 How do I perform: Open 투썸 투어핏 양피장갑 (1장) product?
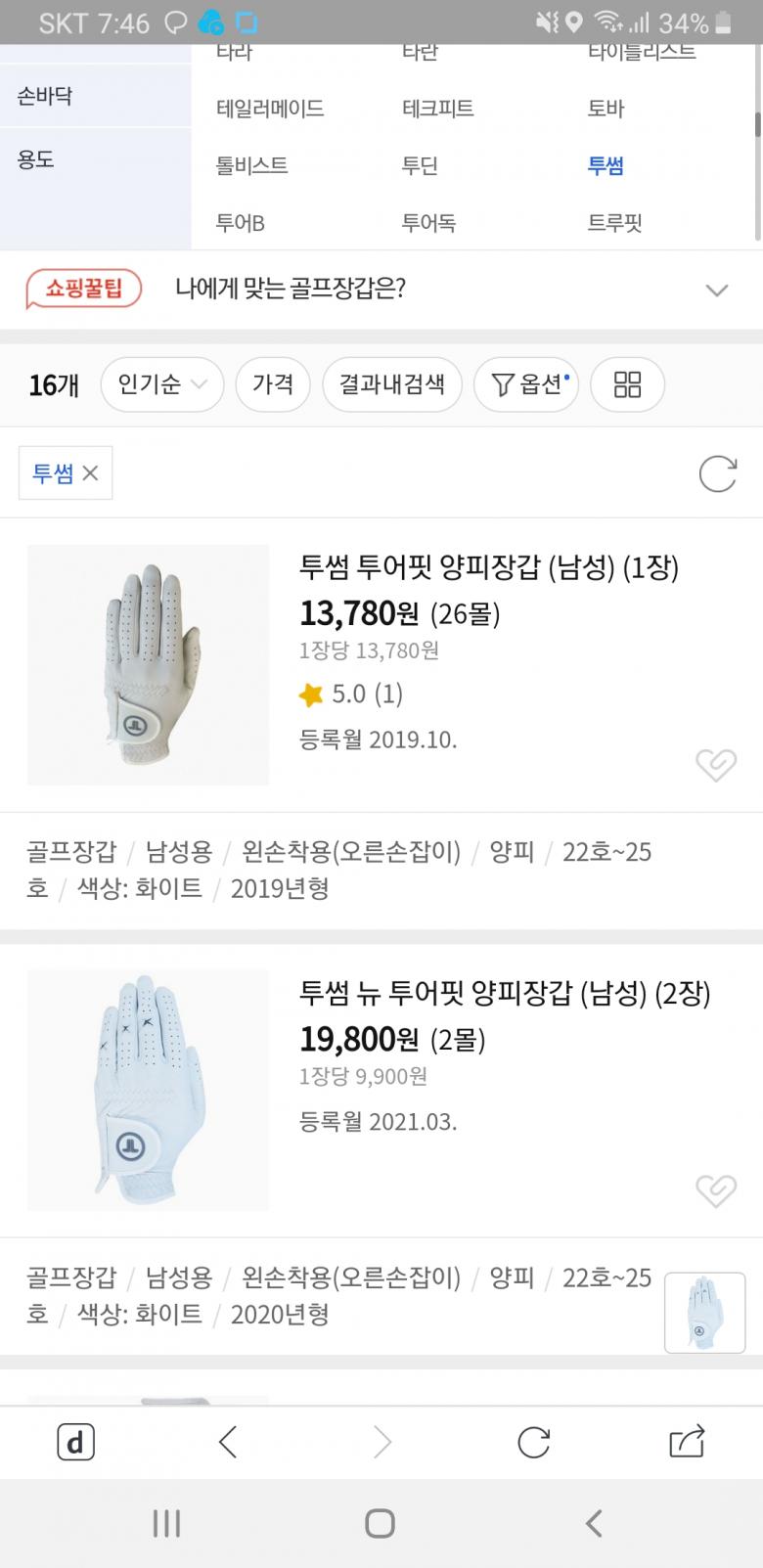488,567
